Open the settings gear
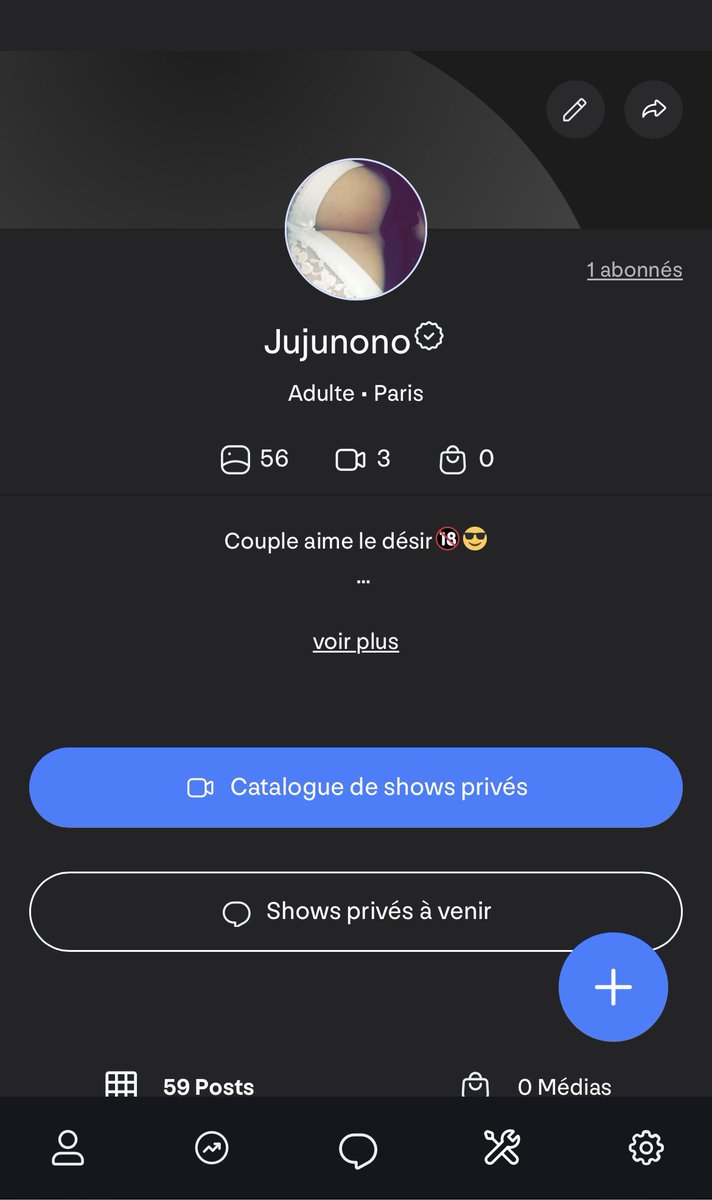Screen dimensions: 712x1200 (x=646, y=1148)
